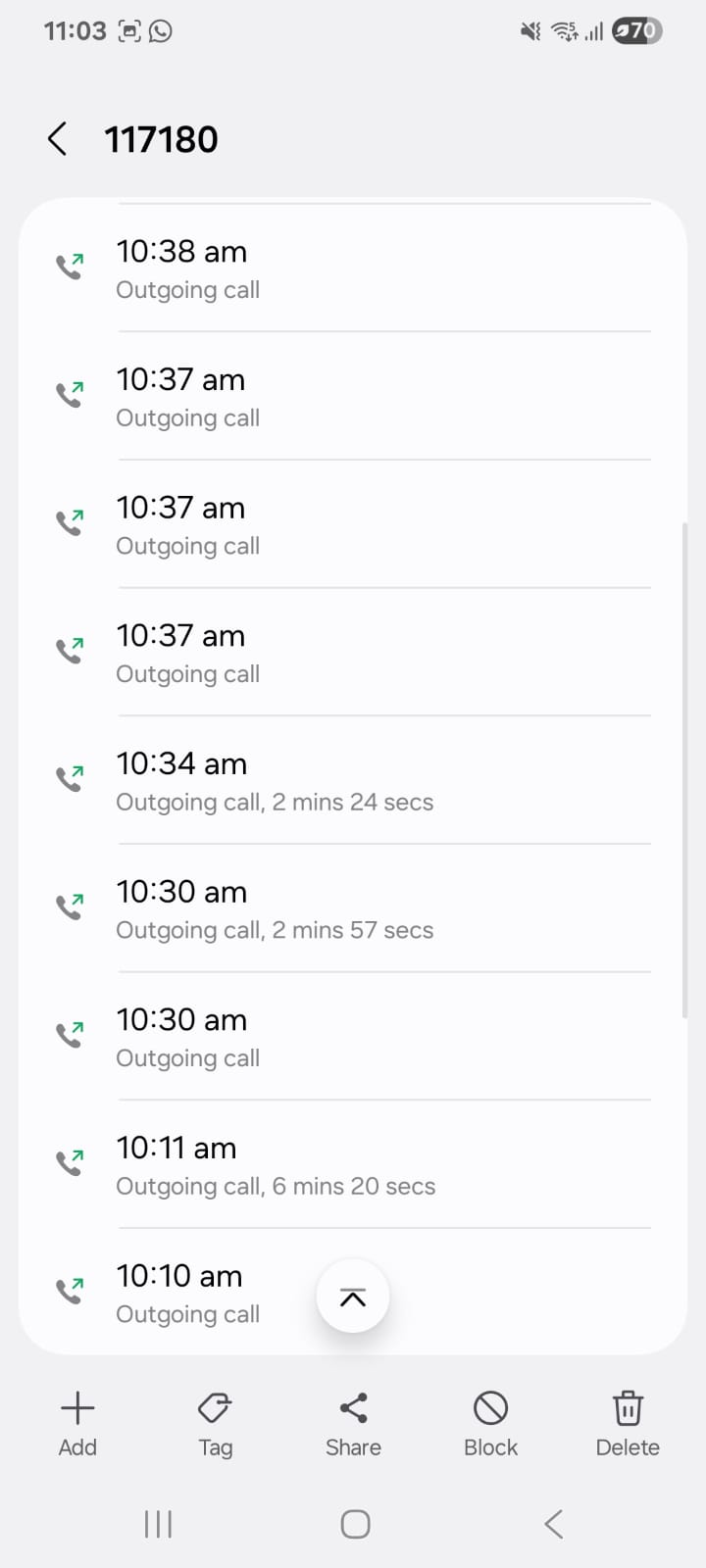Select the 10:30 am call of 2 mins 57 secs
Viewport: 706px width, 1568px height.
pyautogui.click(x=353, y=908)
